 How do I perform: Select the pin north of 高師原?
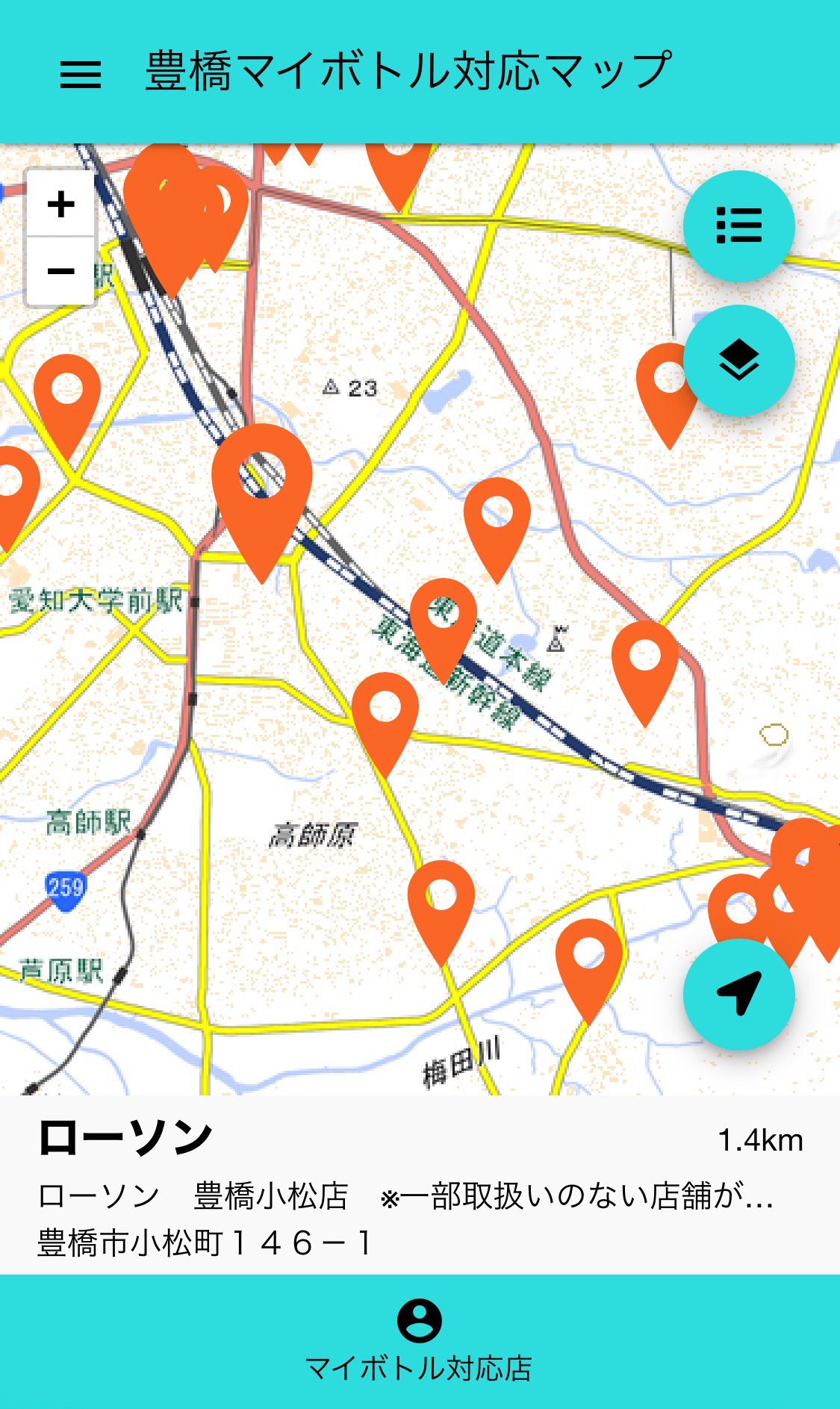[385, 714]
